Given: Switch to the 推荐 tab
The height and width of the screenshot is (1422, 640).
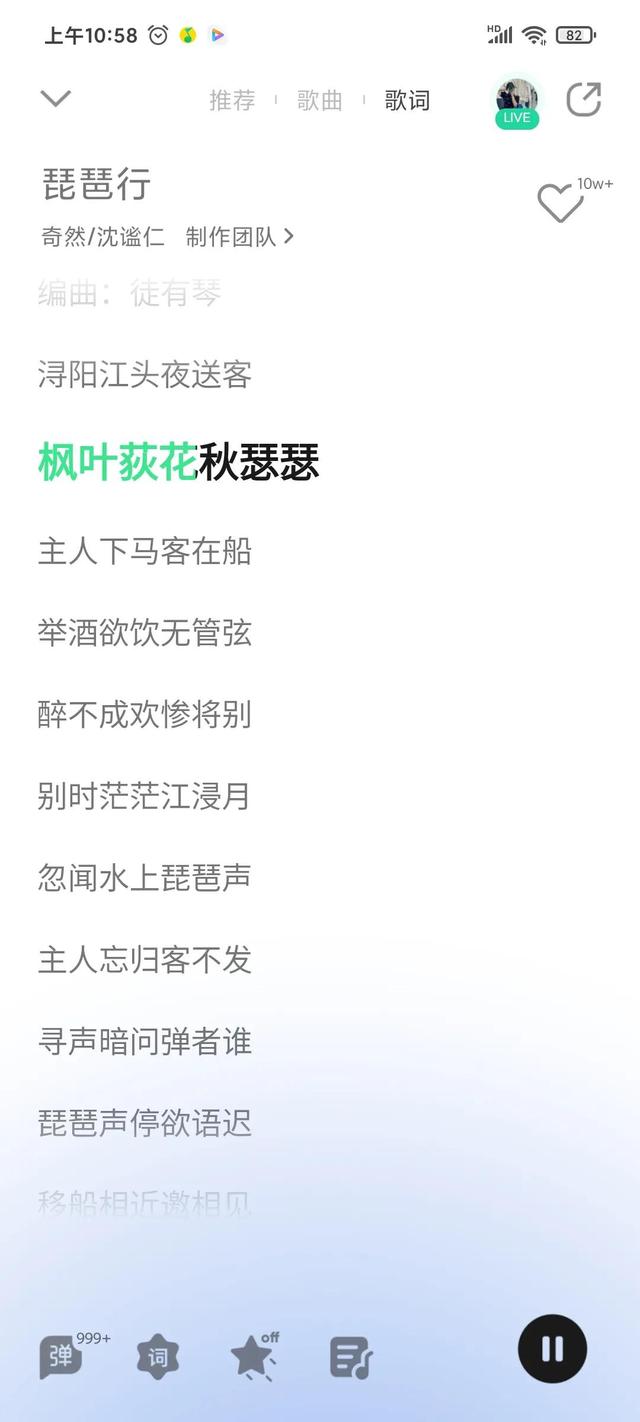Looking at the screenshot, I should (232, 100).
